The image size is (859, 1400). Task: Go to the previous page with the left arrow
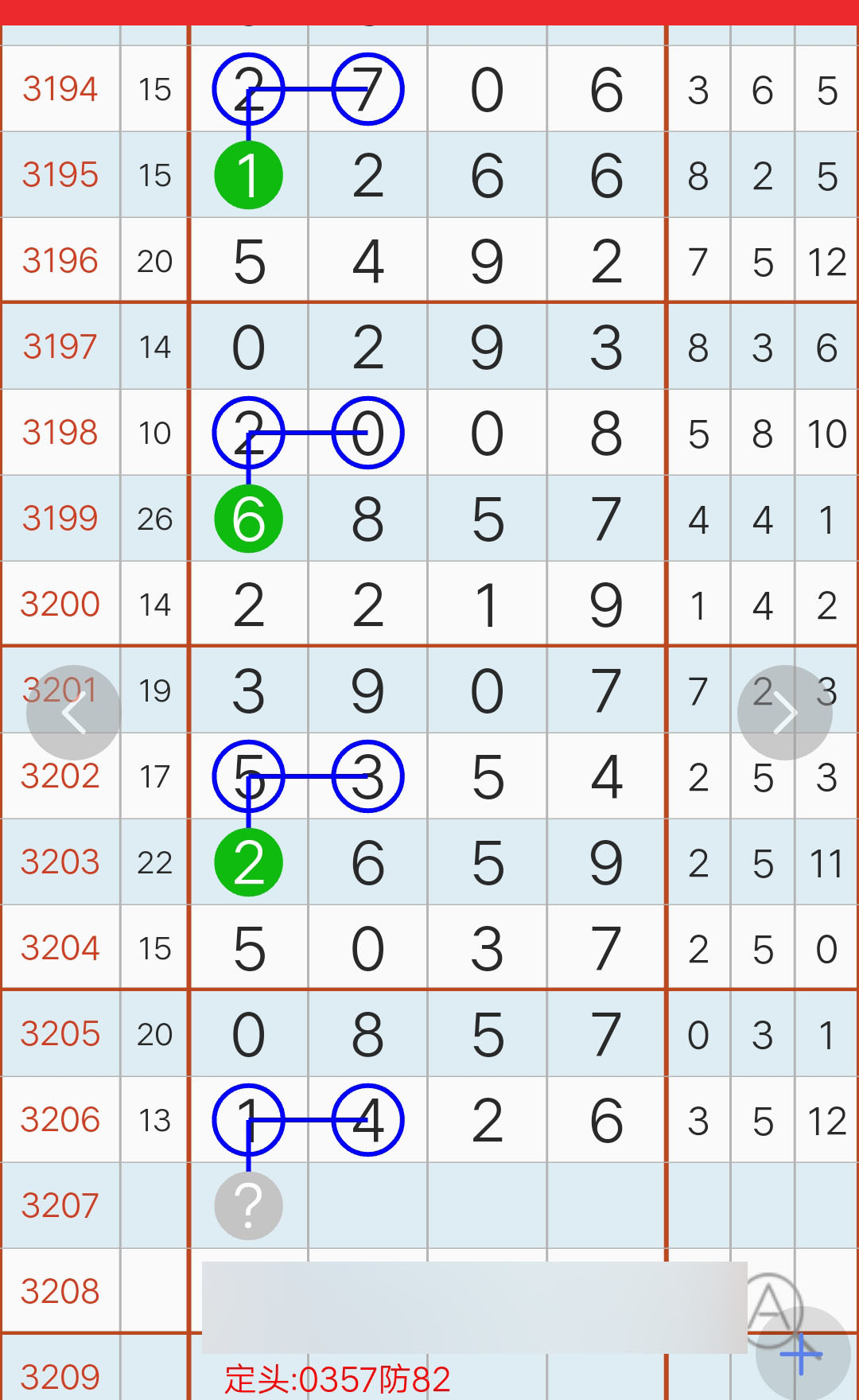[74, 713]
